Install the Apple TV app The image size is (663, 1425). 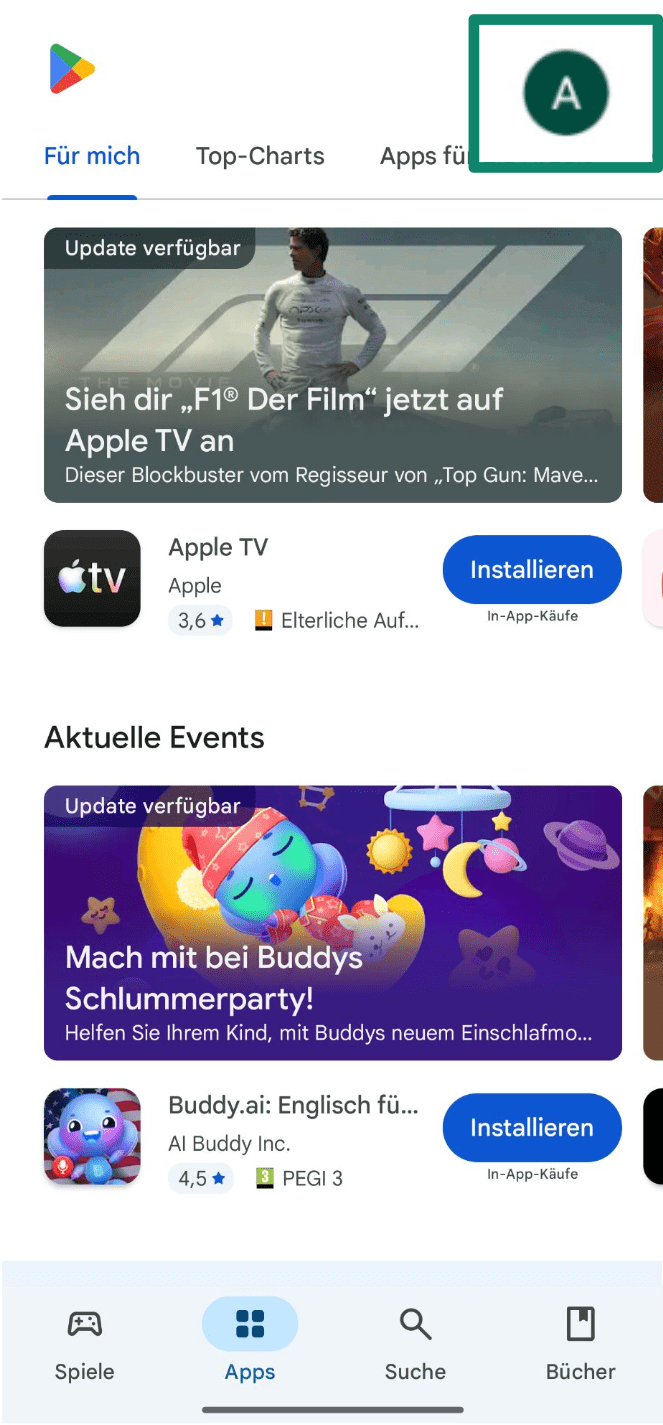pos(532,570)
